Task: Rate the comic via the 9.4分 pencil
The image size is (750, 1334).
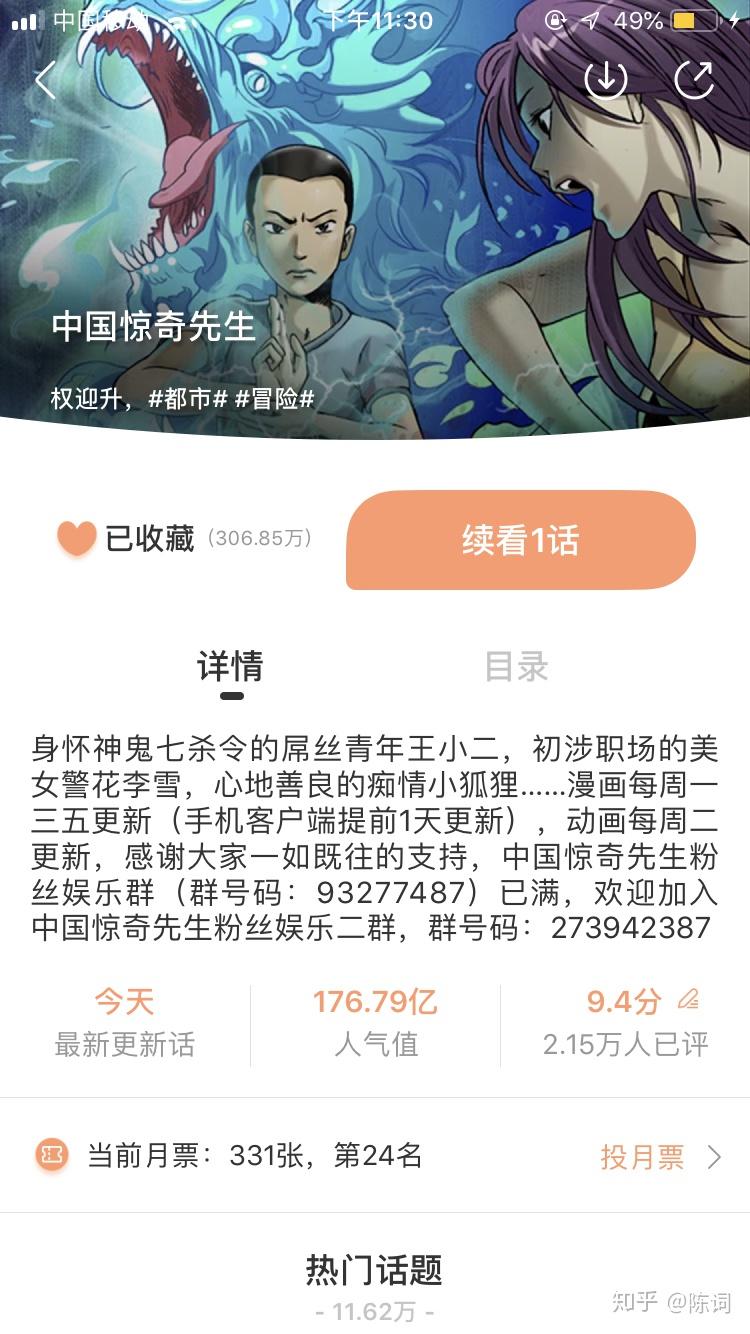Action: 688,1000
